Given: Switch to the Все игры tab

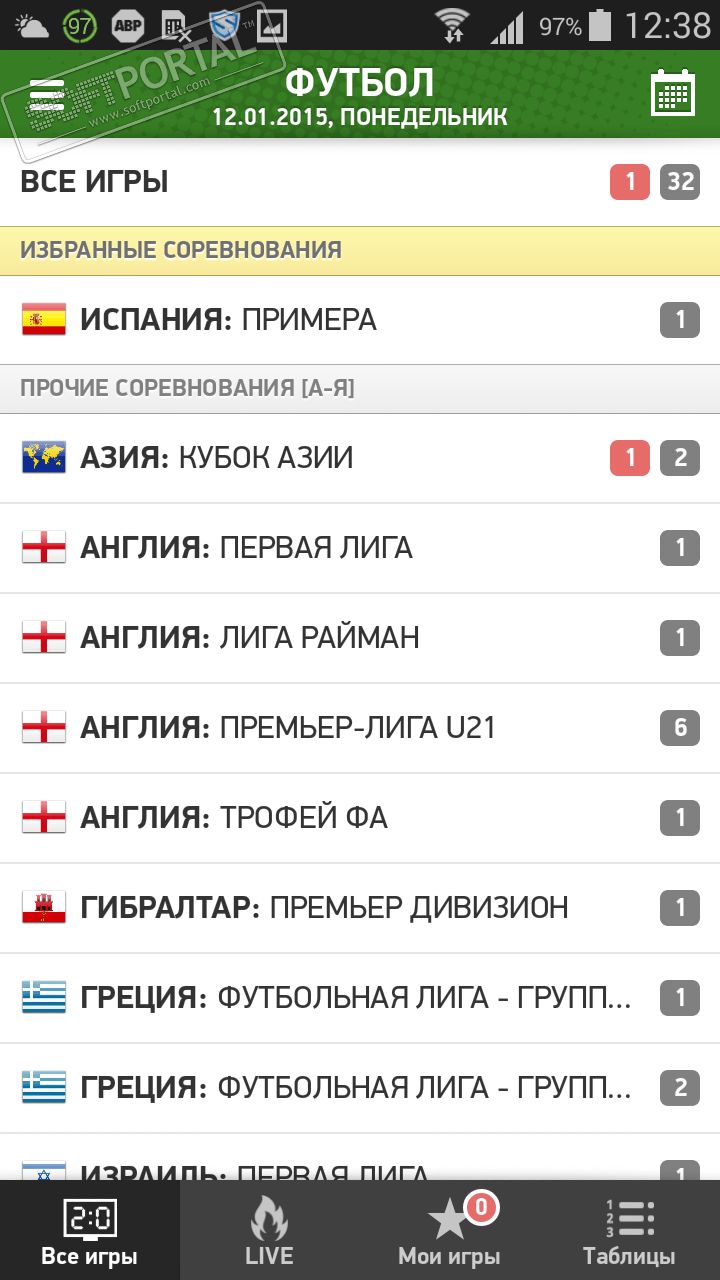Looking at the screenshot, I should (x=90, y=1231).
